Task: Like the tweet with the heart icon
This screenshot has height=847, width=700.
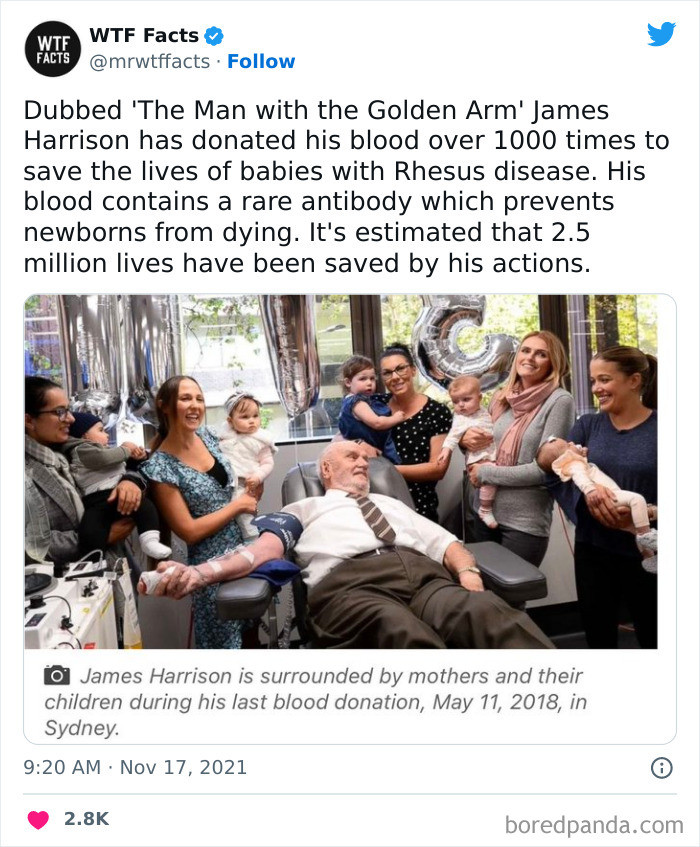Action: tap(39, 819)
